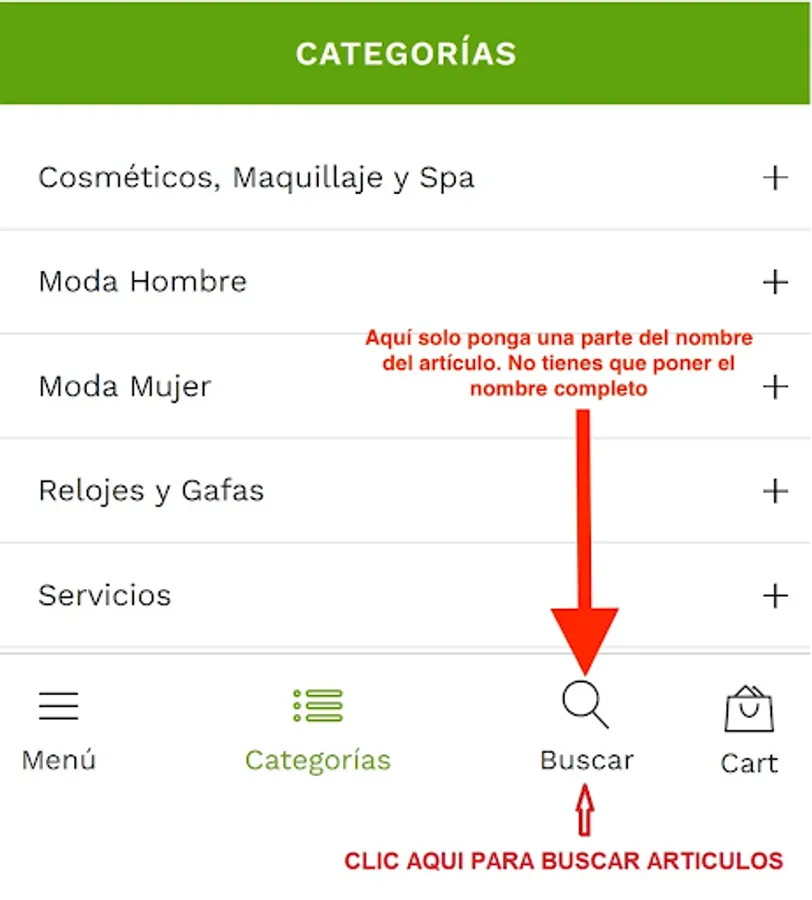
Task: Expand the Moda Hombre category
Action: click(x=771, y=282)
